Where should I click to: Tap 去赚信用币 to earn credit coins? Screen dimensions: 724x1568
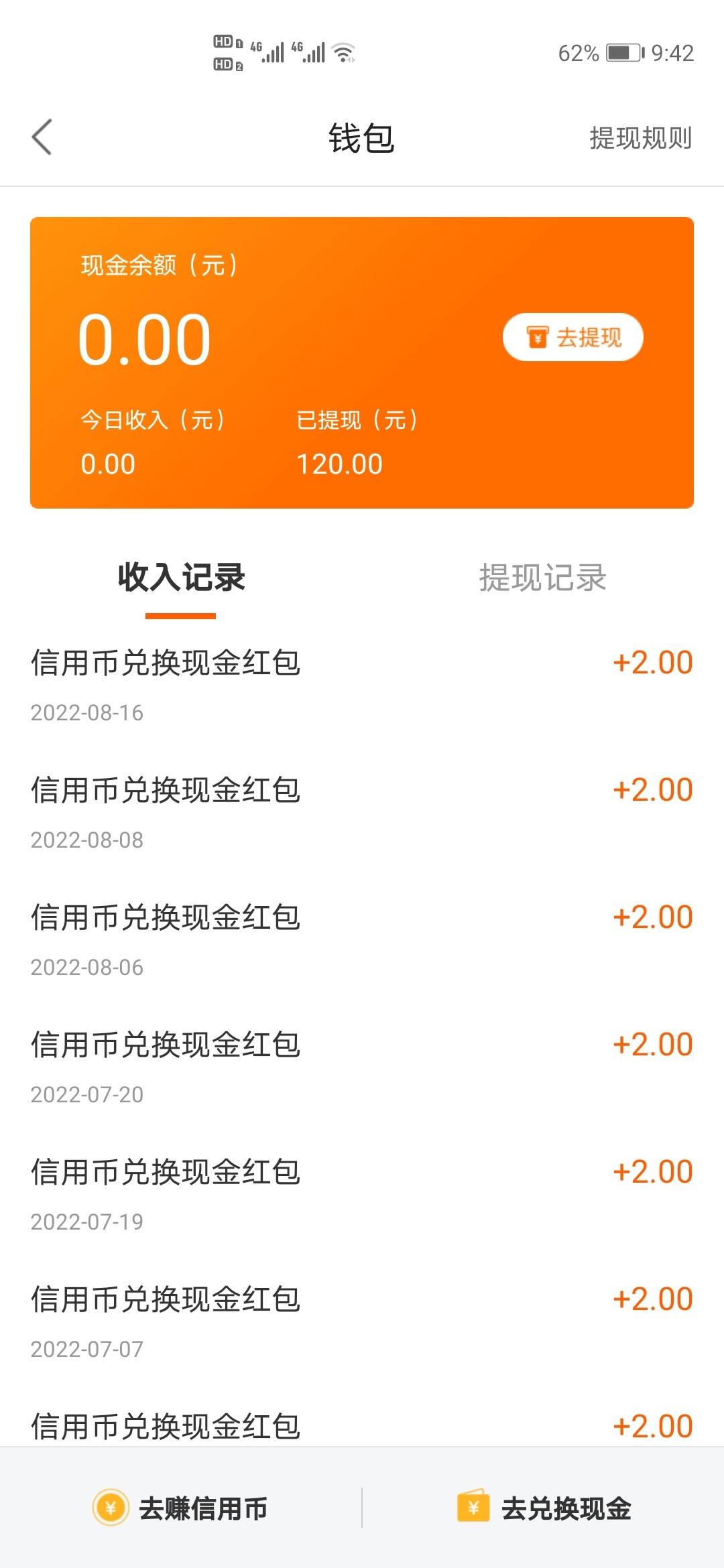[180, 1508]
